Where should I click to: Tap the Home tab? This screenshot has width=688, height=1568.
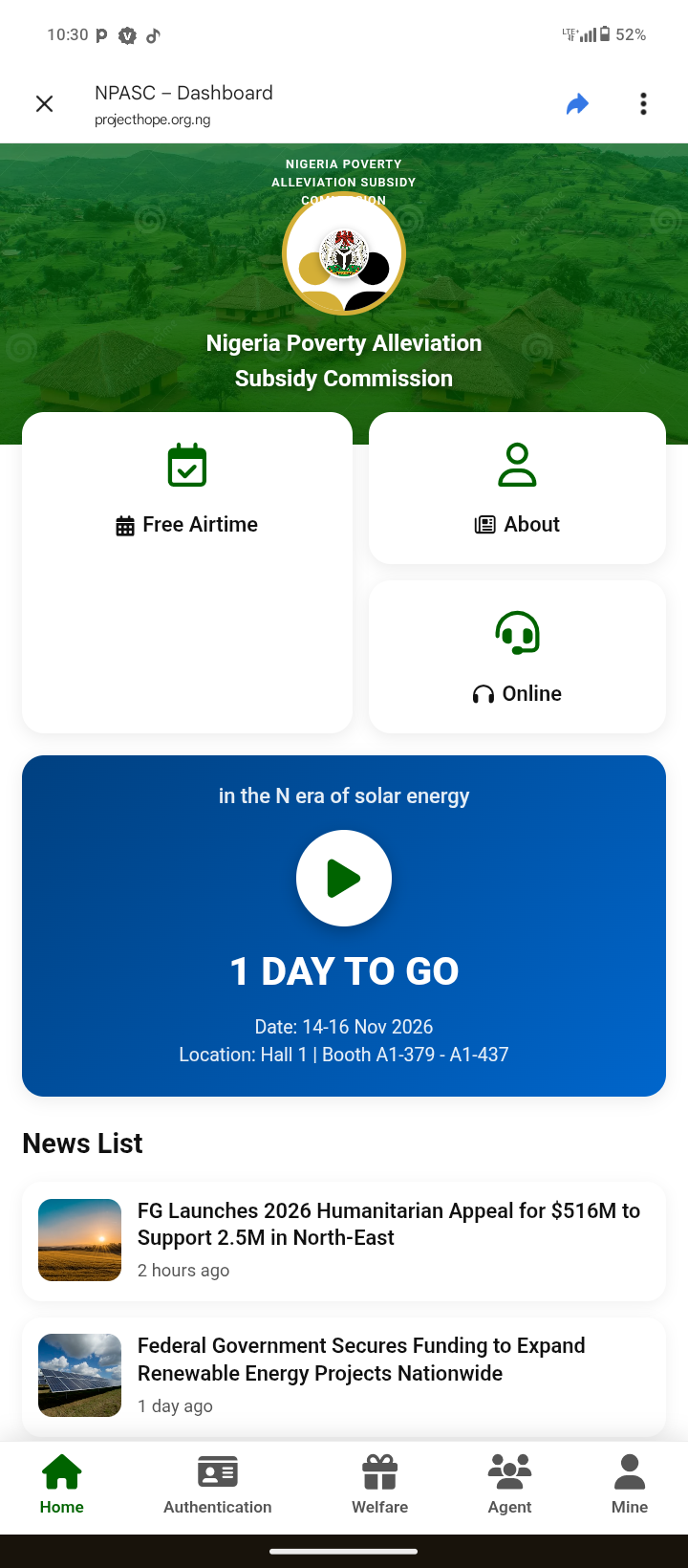[x=62, y=1485]
